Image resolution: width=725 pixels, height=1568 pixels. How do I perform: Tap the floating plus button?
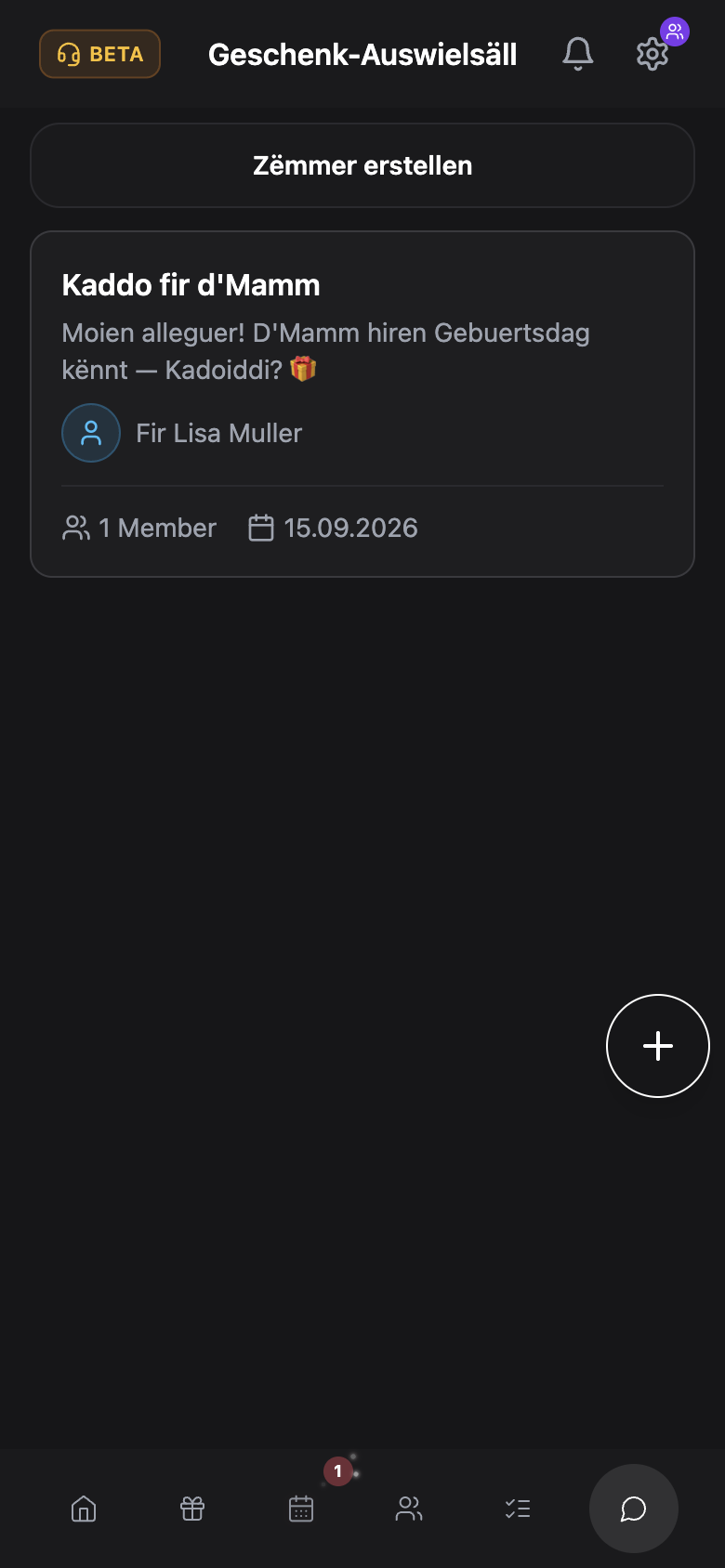(658, 1046)
